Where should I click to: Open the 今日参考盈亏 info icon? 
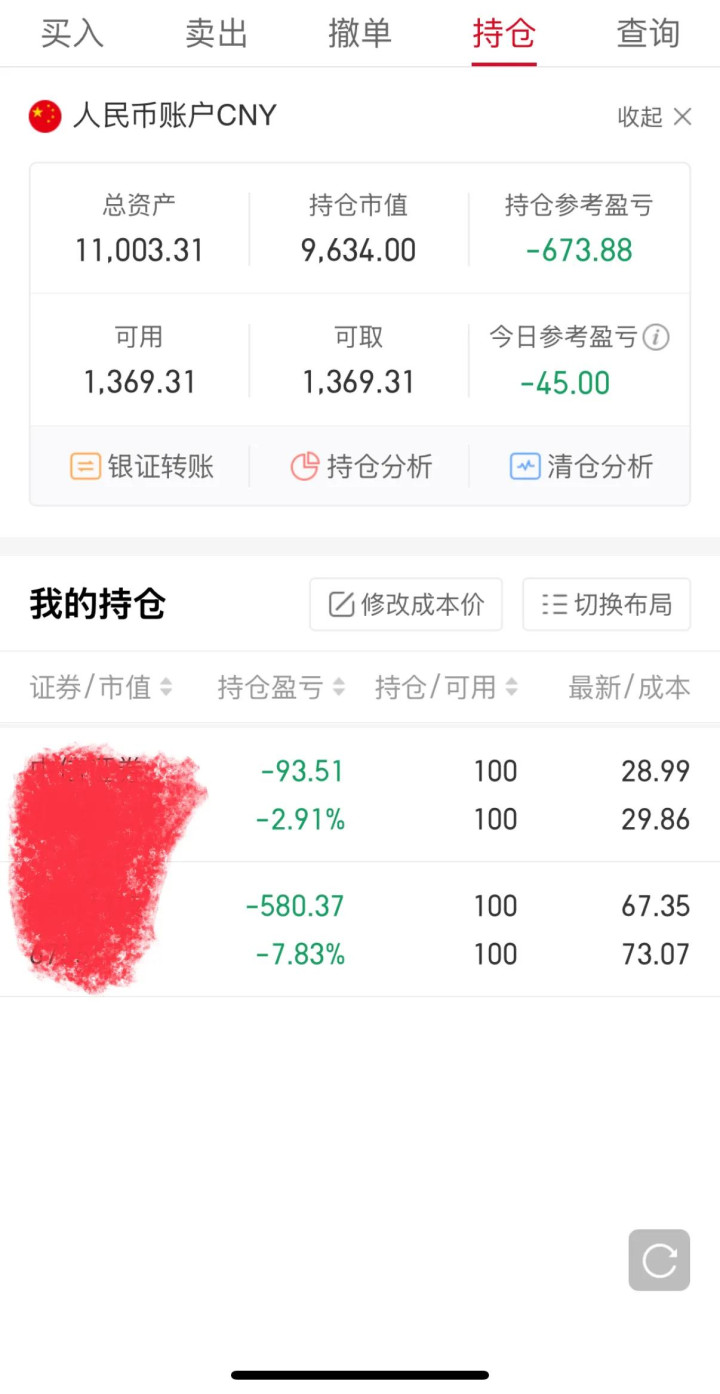[656, 338]
